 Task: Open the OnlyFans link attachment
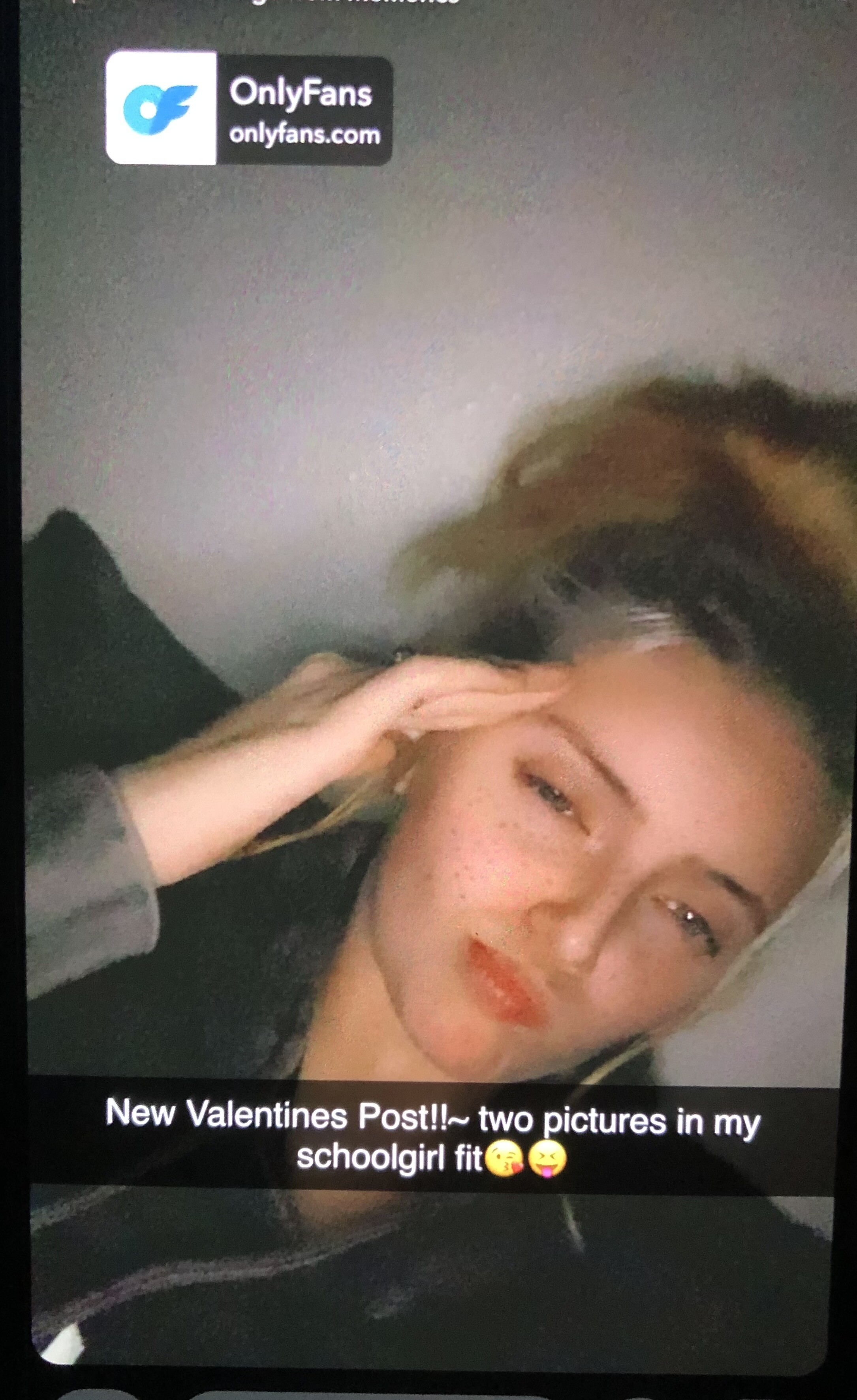249,108
